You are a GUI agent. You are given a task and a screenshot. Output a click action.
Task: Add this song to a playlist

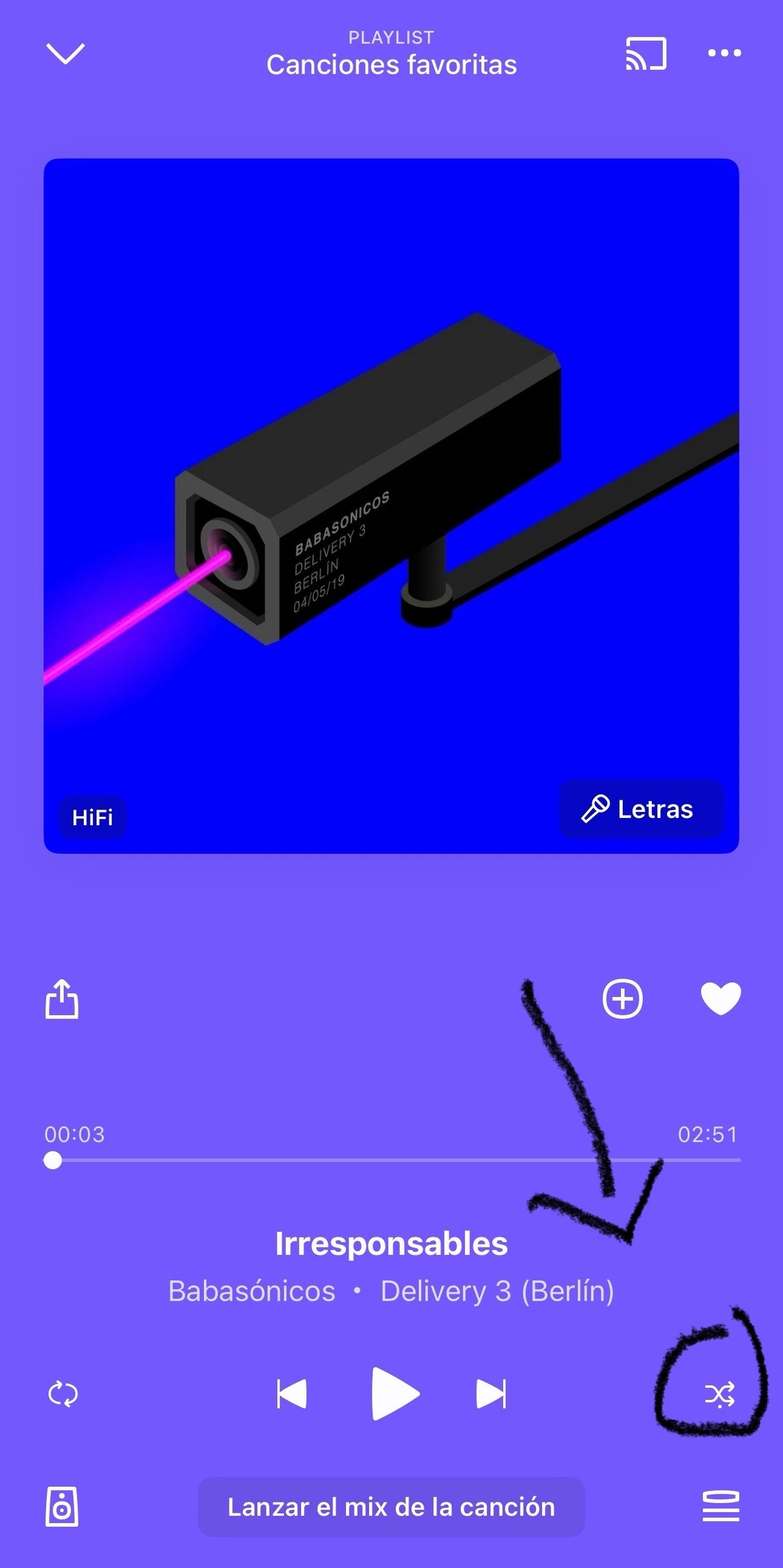tap(622, 999)
